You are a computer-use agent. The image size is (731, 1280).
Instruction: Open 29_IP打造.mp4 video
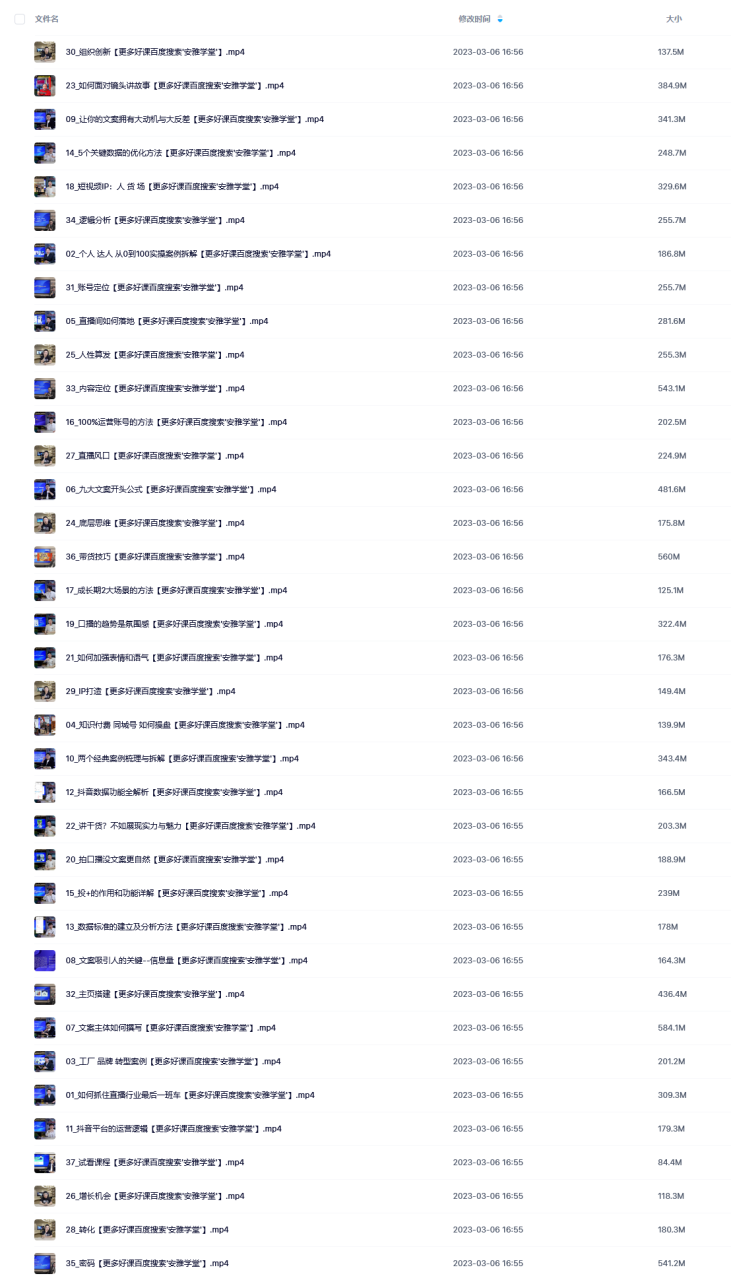(150, 691)
